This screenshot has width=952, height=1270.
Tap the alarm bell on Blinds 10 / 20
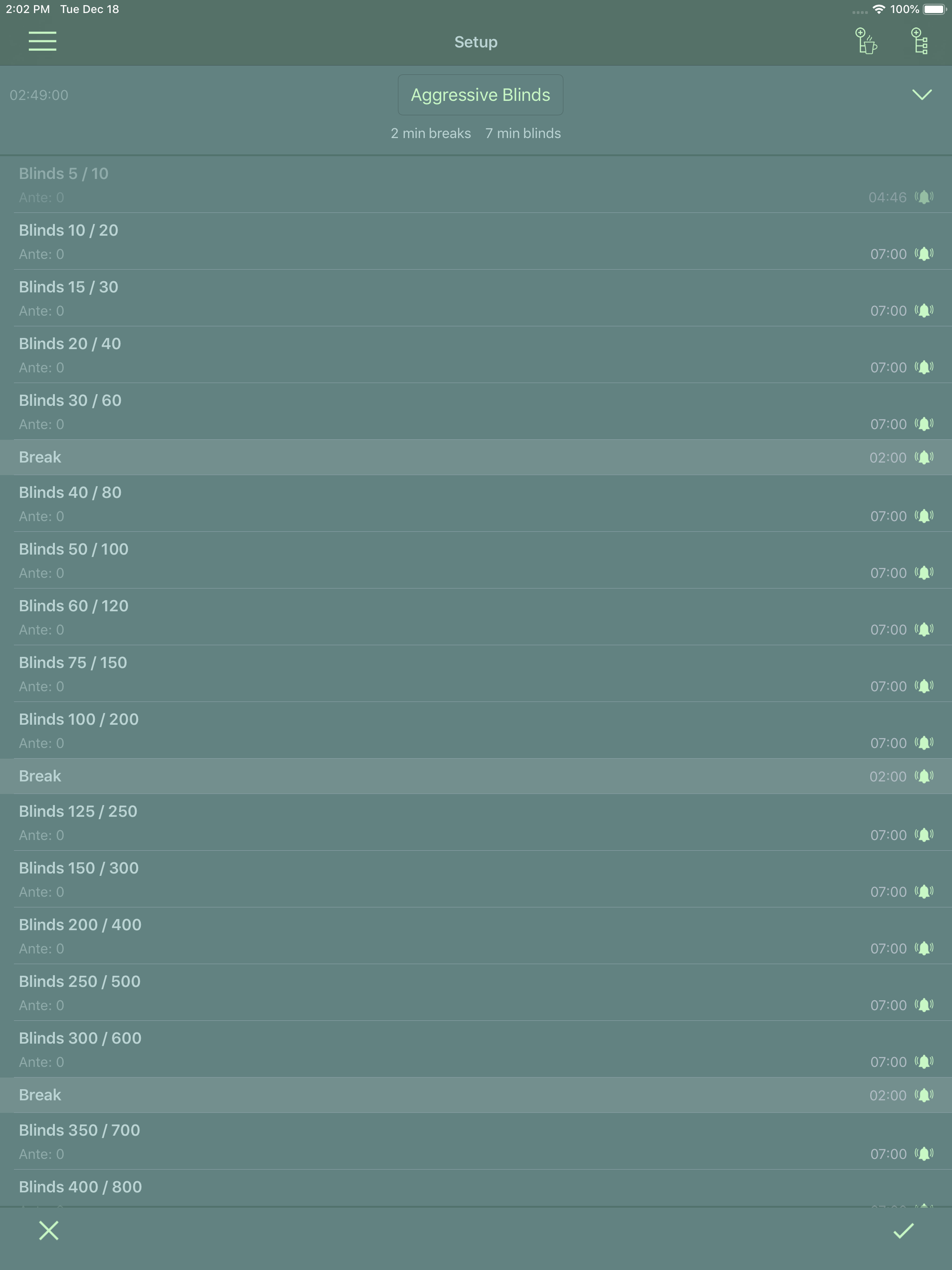[x=925, y=254]
